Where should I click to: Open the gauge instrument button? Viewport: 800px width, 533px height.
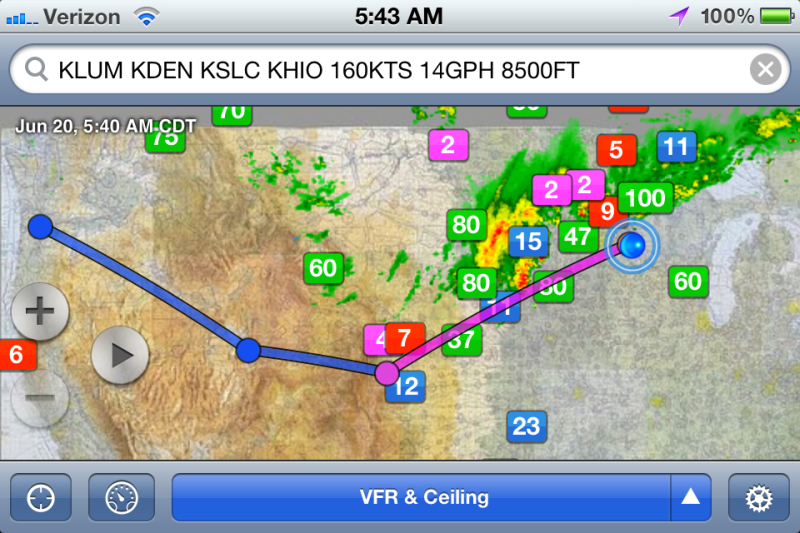pyautogui.click(x=119, y=497)
